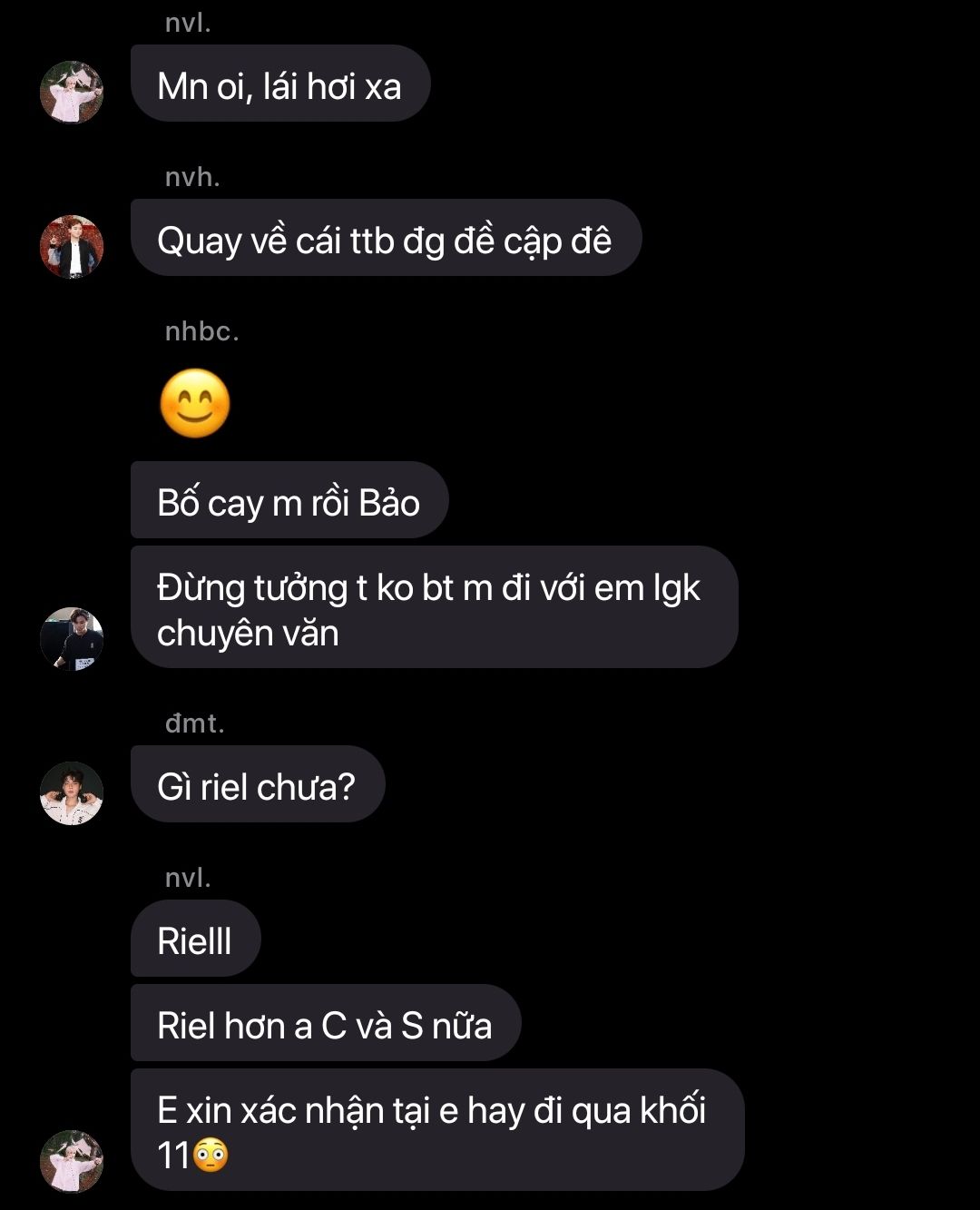View nhbc's avatar beside "Đừng tưởng" message
Image resolution: width=980 pixels, height=1210 pixels.
(x=72, y=639)
